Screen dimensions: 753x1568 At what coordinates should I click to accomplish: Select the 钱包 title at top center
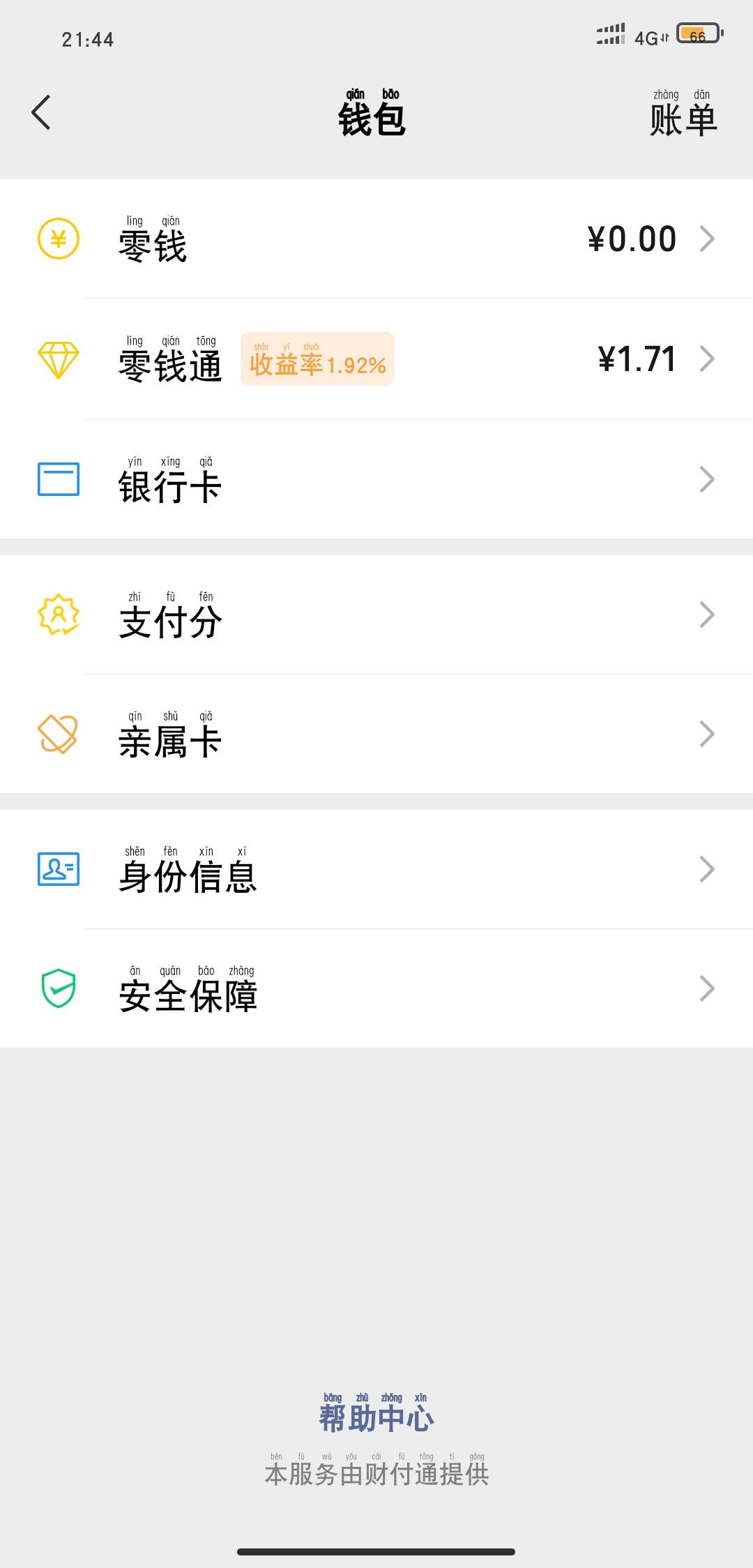coord(372,117)
